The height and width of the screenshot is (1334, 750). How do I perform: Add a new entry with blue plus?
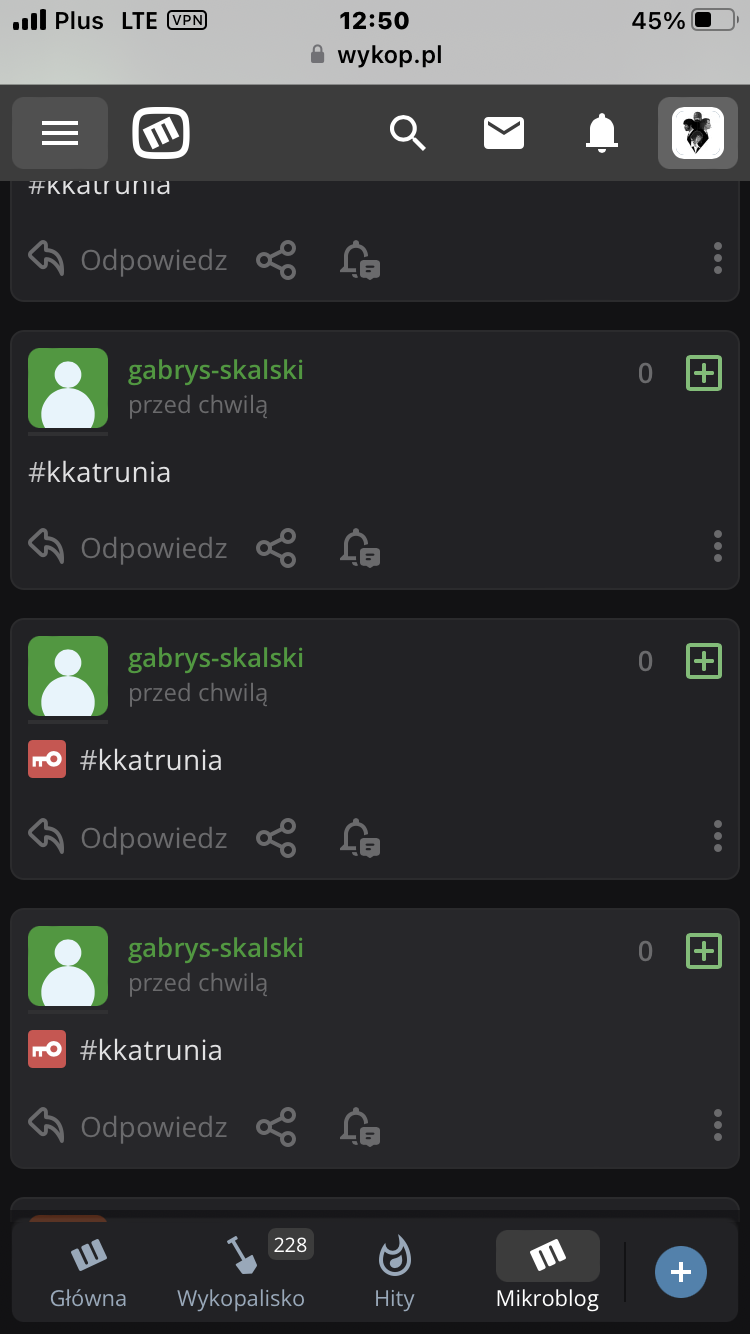pos(680,1272)
